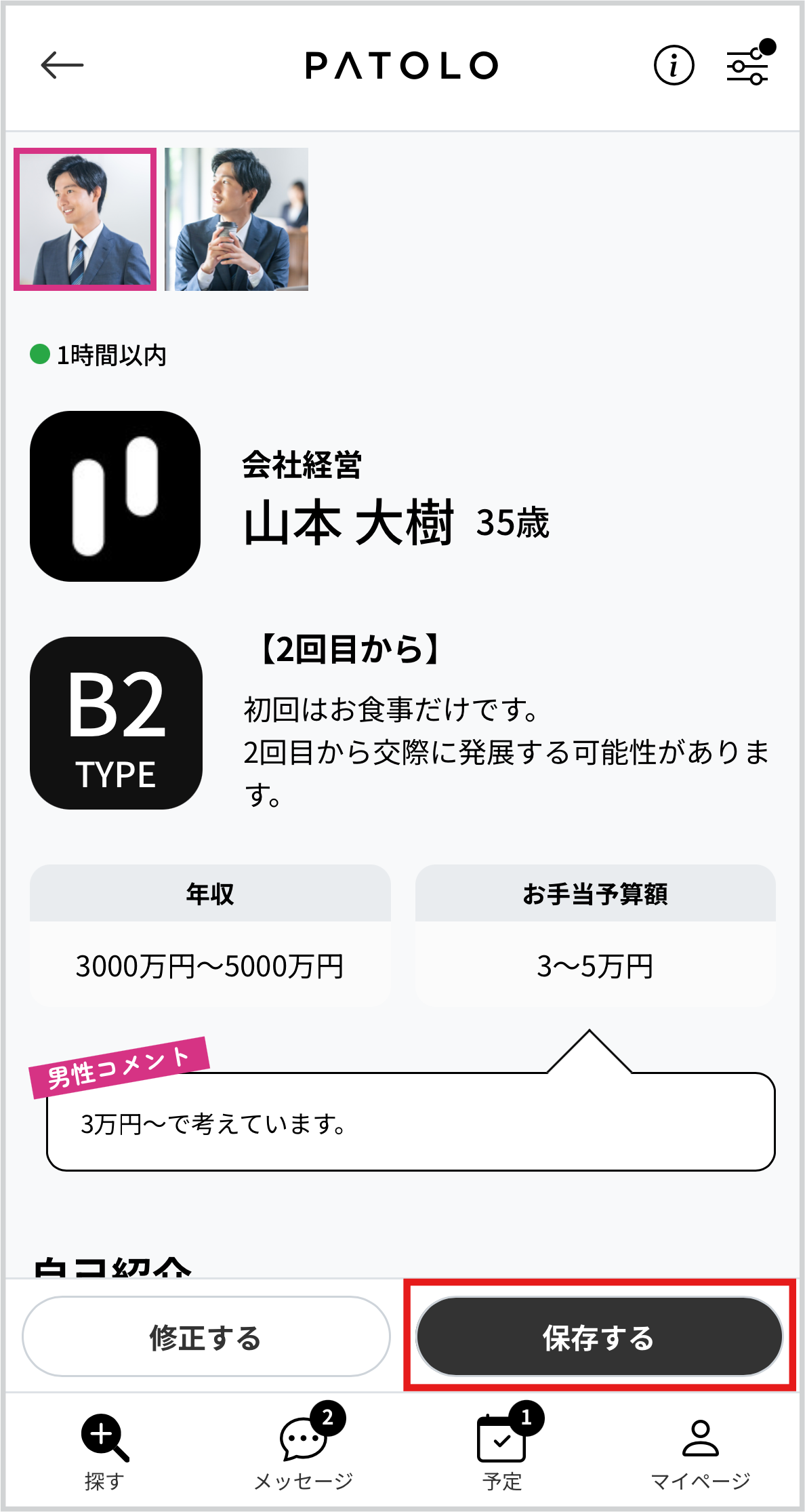
Task: Open the 予定 schedule tab
Action: point(503,1449)
